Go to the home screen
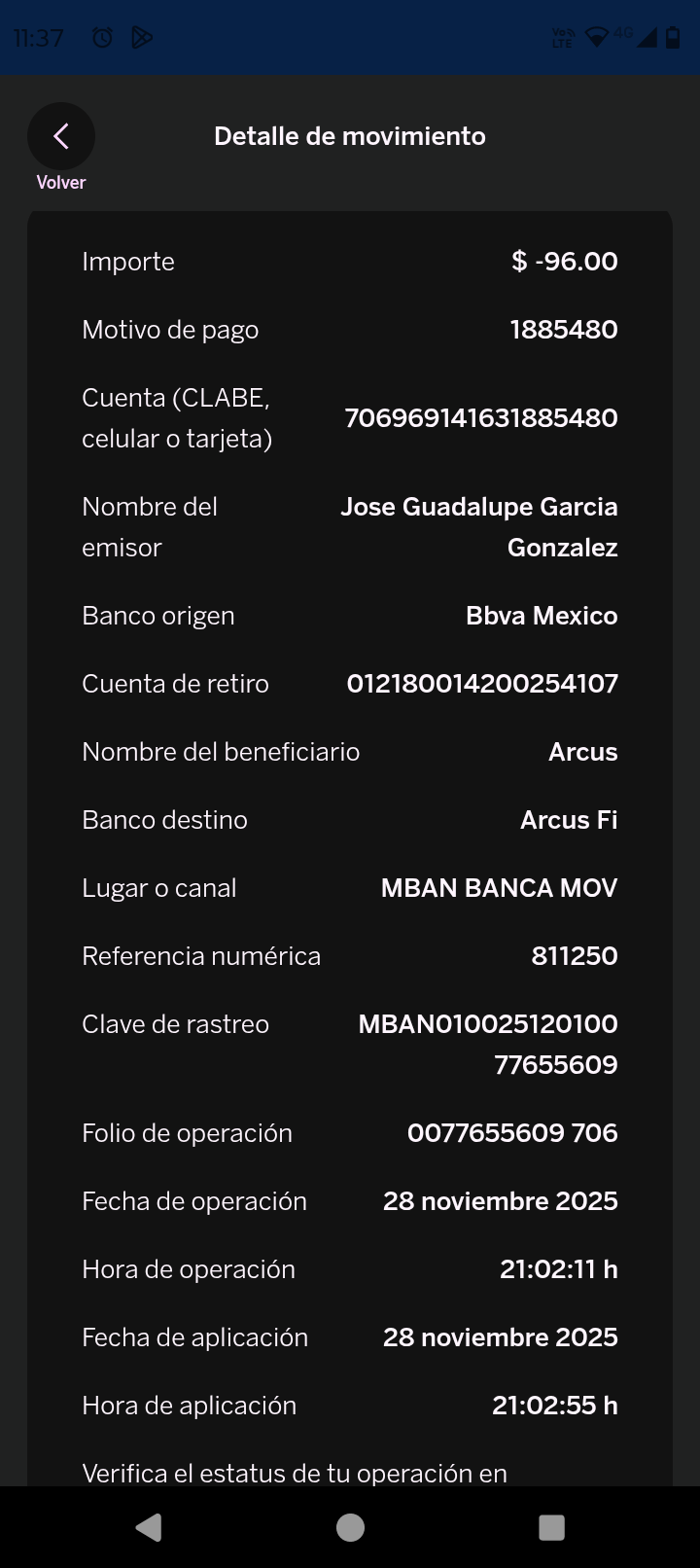This screenshot has width=700, height=1568. 350,1527
